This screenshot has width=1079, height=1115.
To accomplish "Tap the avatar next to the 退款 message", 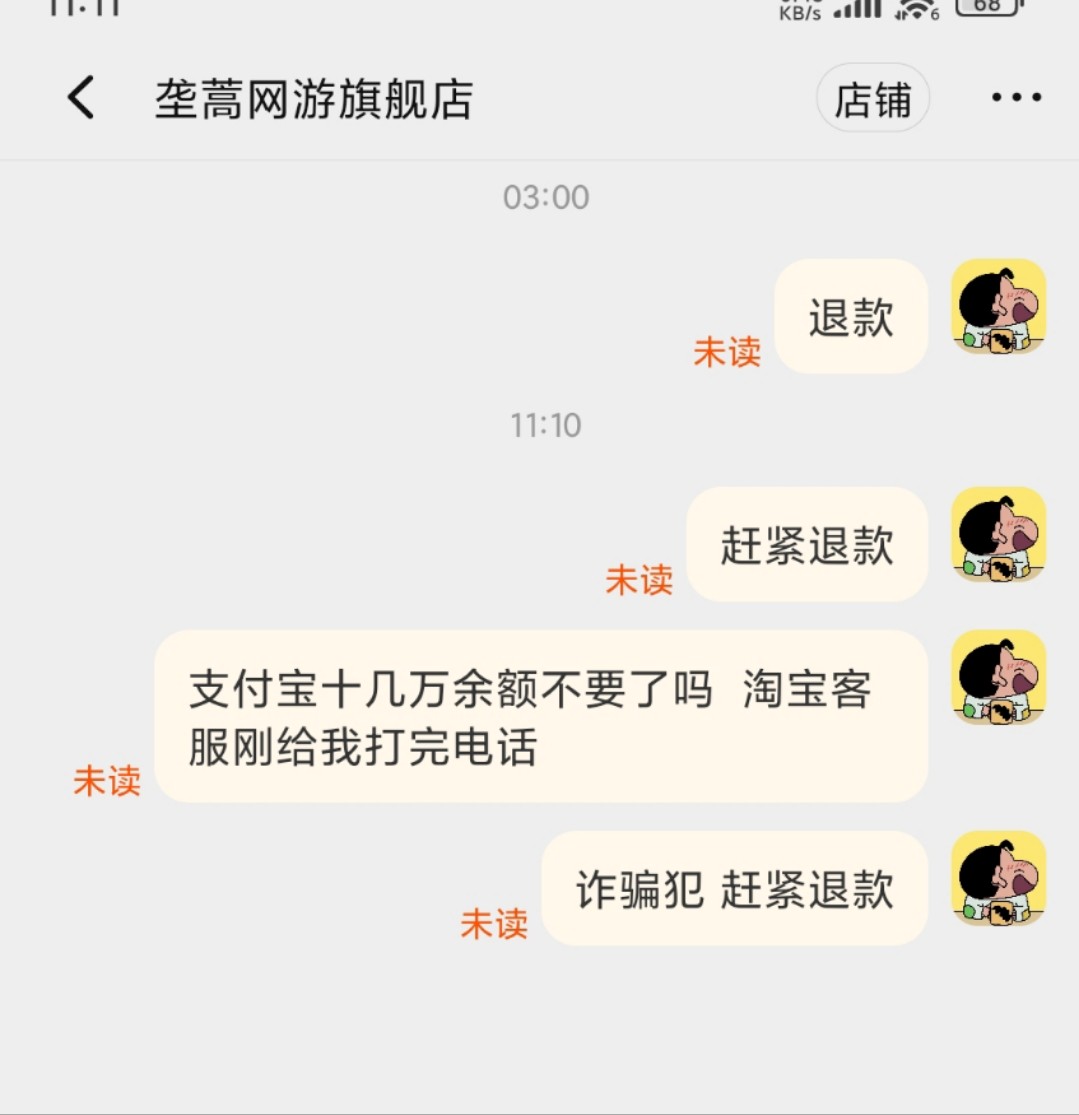I will tap(997, 307).
